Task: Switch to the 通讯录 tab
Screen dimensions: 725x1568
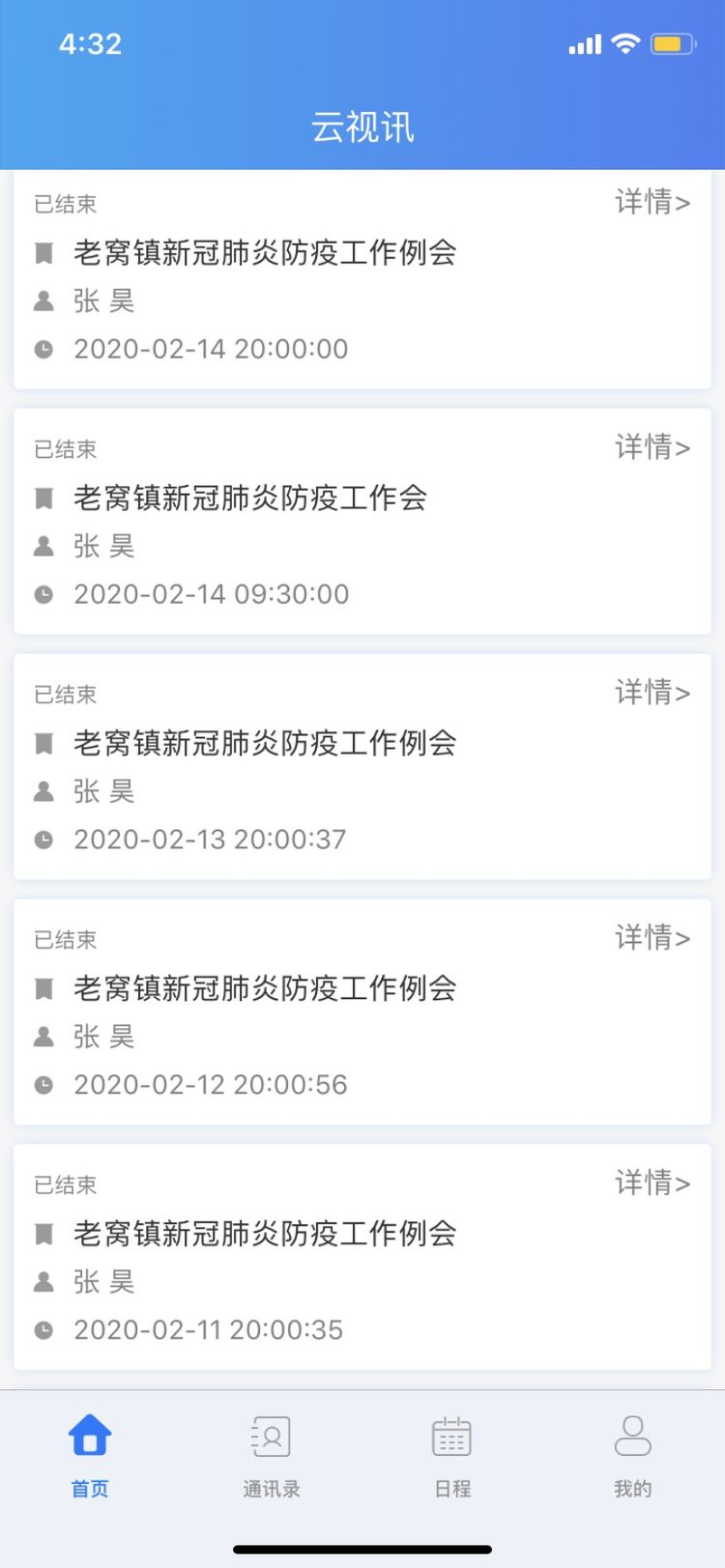Action: 271,1456
